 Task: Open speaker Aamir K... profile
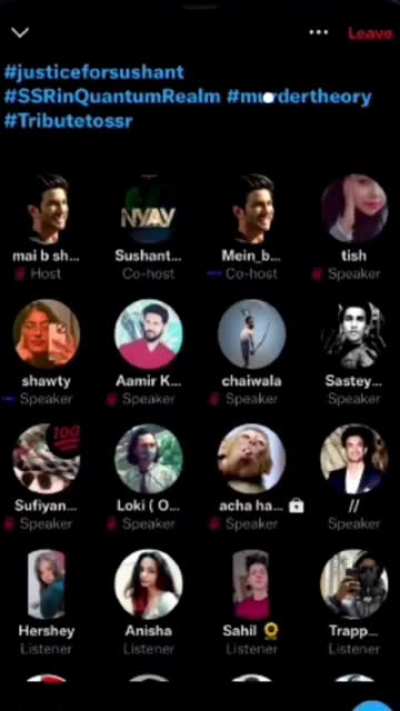(148, 333)
